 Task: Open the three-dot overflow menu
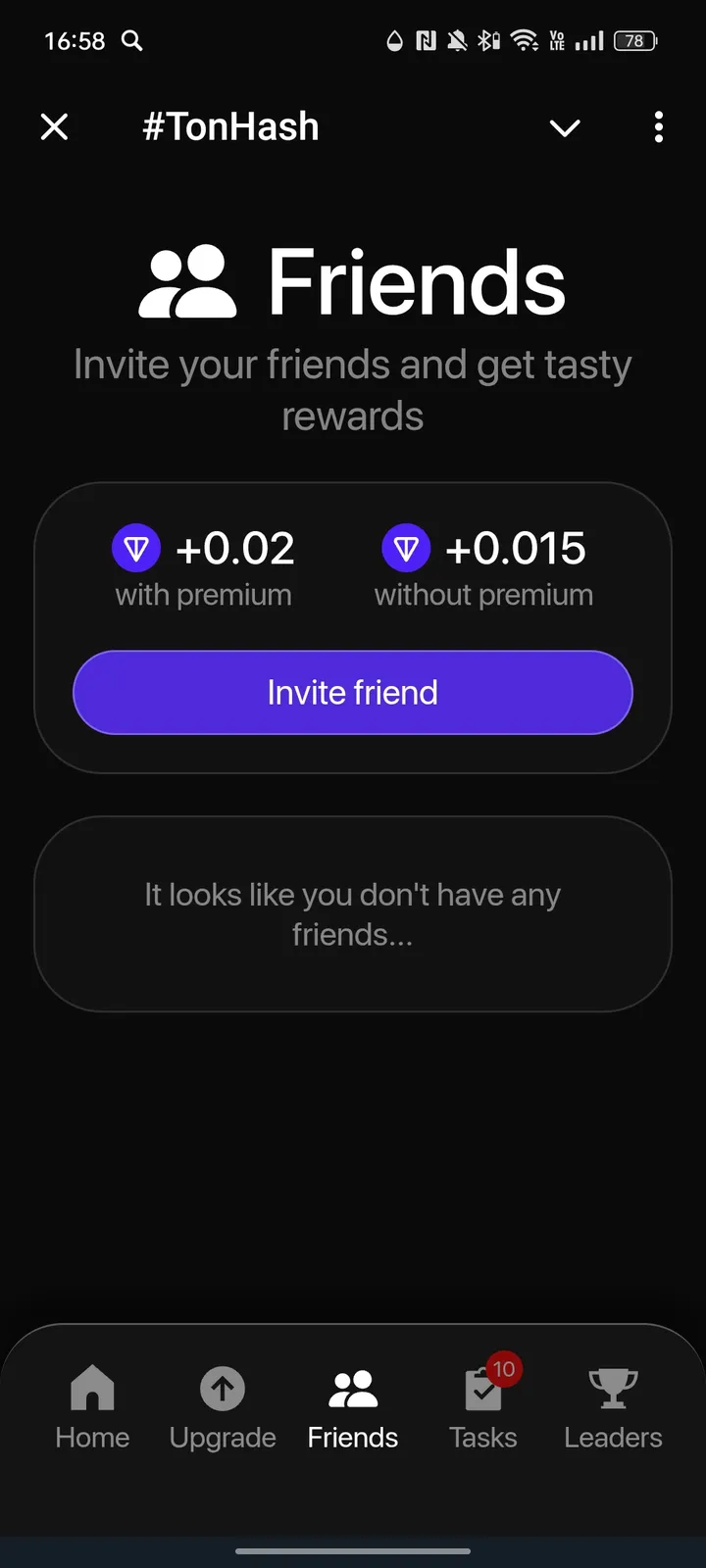[x=658, y=127]
